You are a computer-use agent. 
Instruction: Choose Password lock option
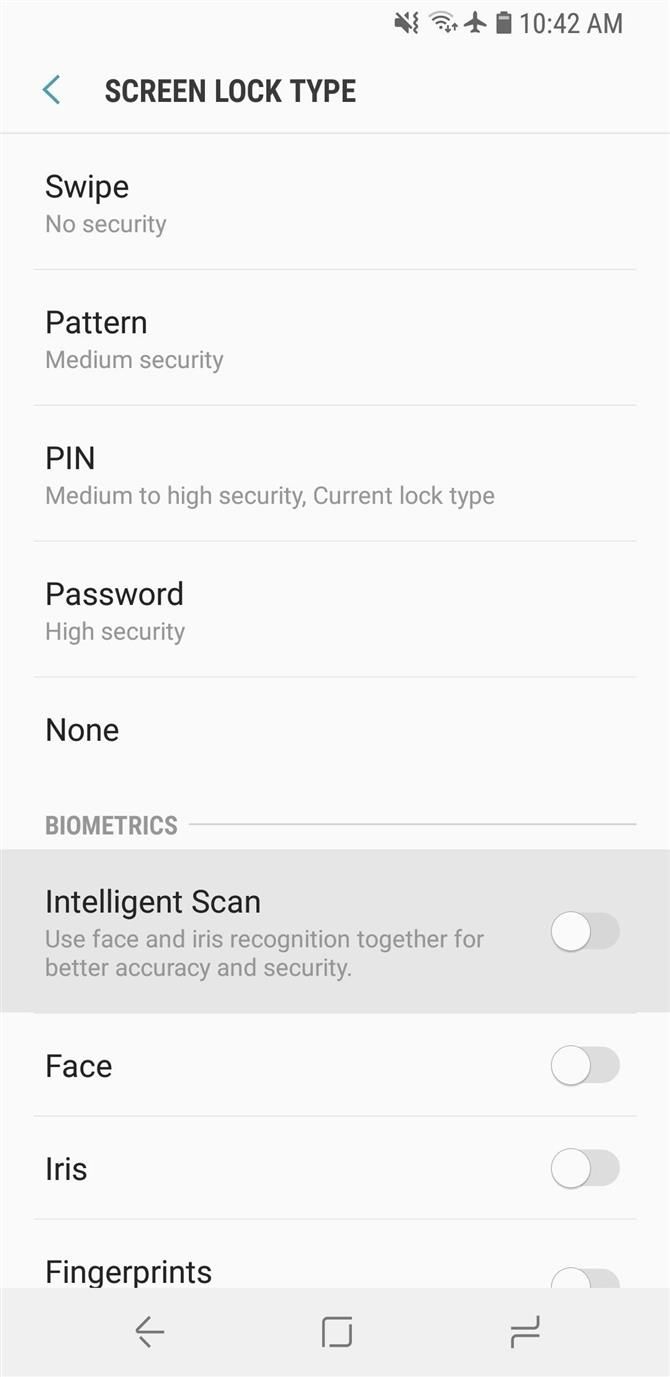335,610
